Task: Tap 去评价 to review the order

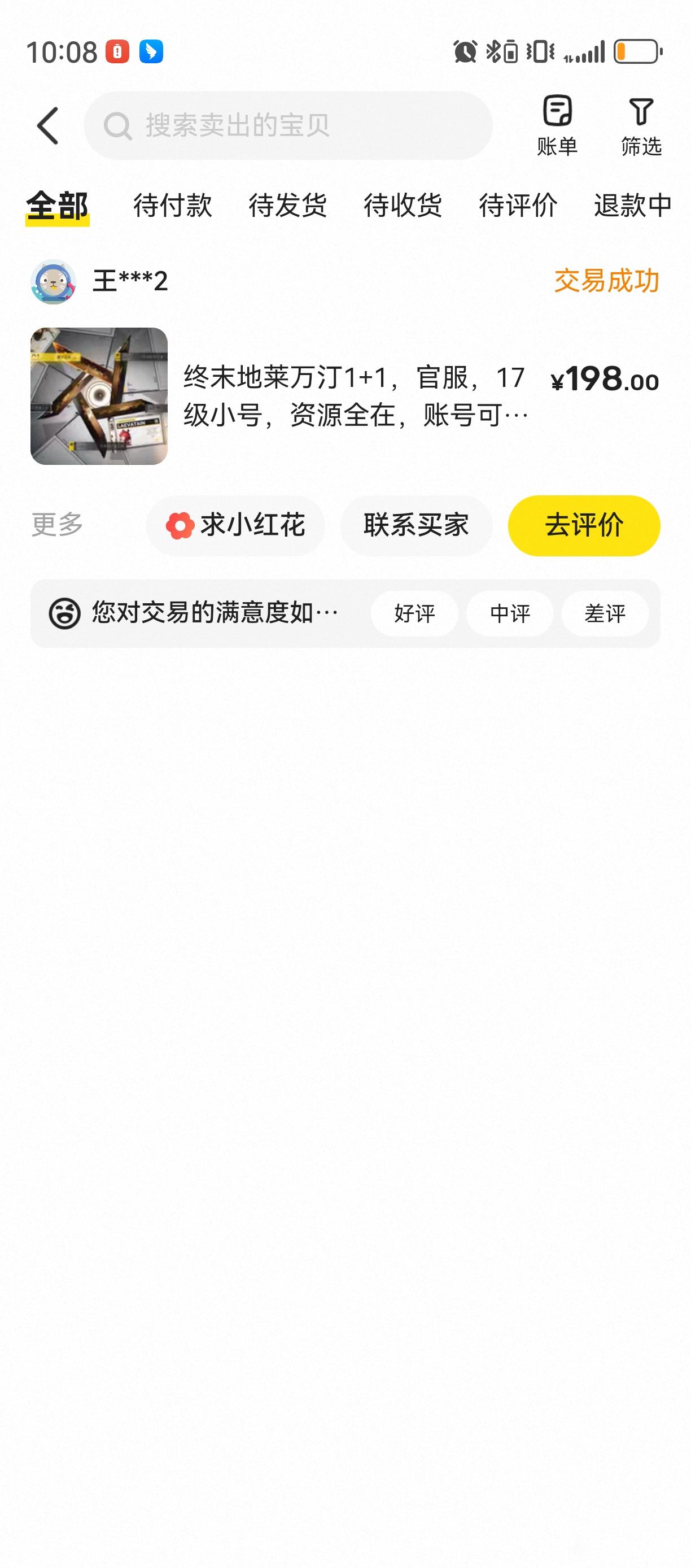Action: click(x=584, y=525)
